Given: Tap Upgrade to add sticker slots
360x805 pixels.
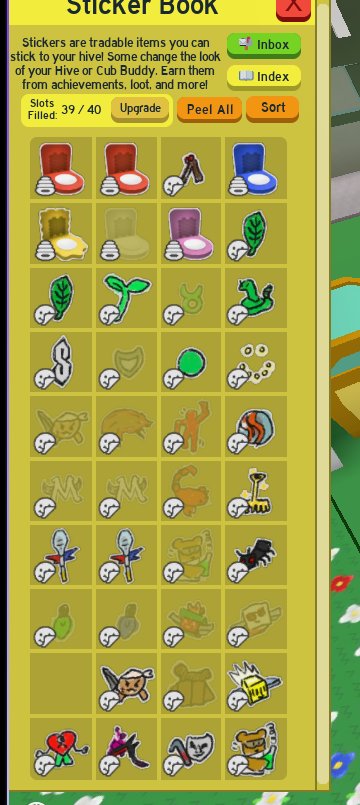Looking at the screenshot, I should [x=140, y=108].
